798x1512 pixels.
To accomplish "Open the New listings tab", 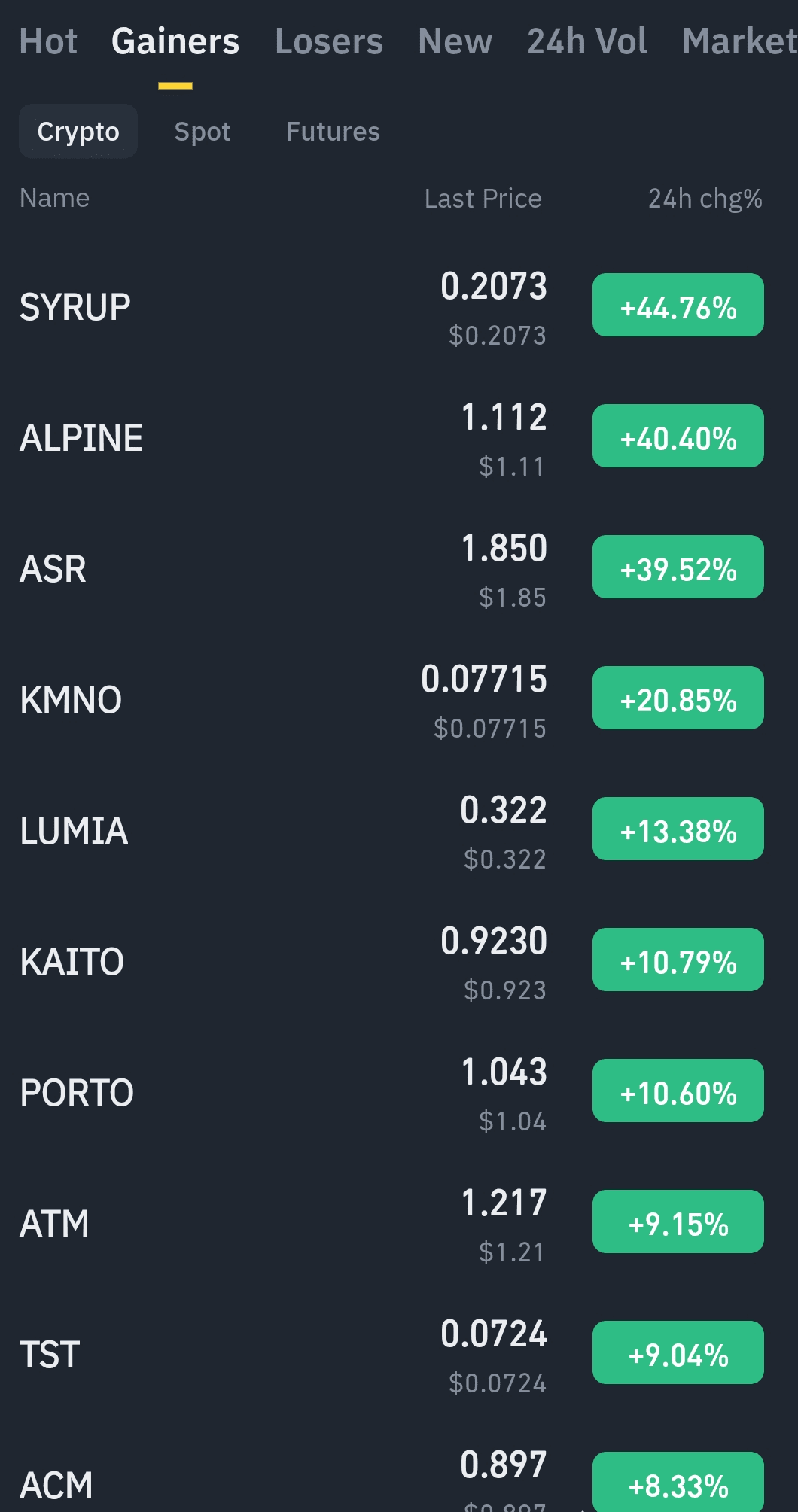I will point(455,41).
